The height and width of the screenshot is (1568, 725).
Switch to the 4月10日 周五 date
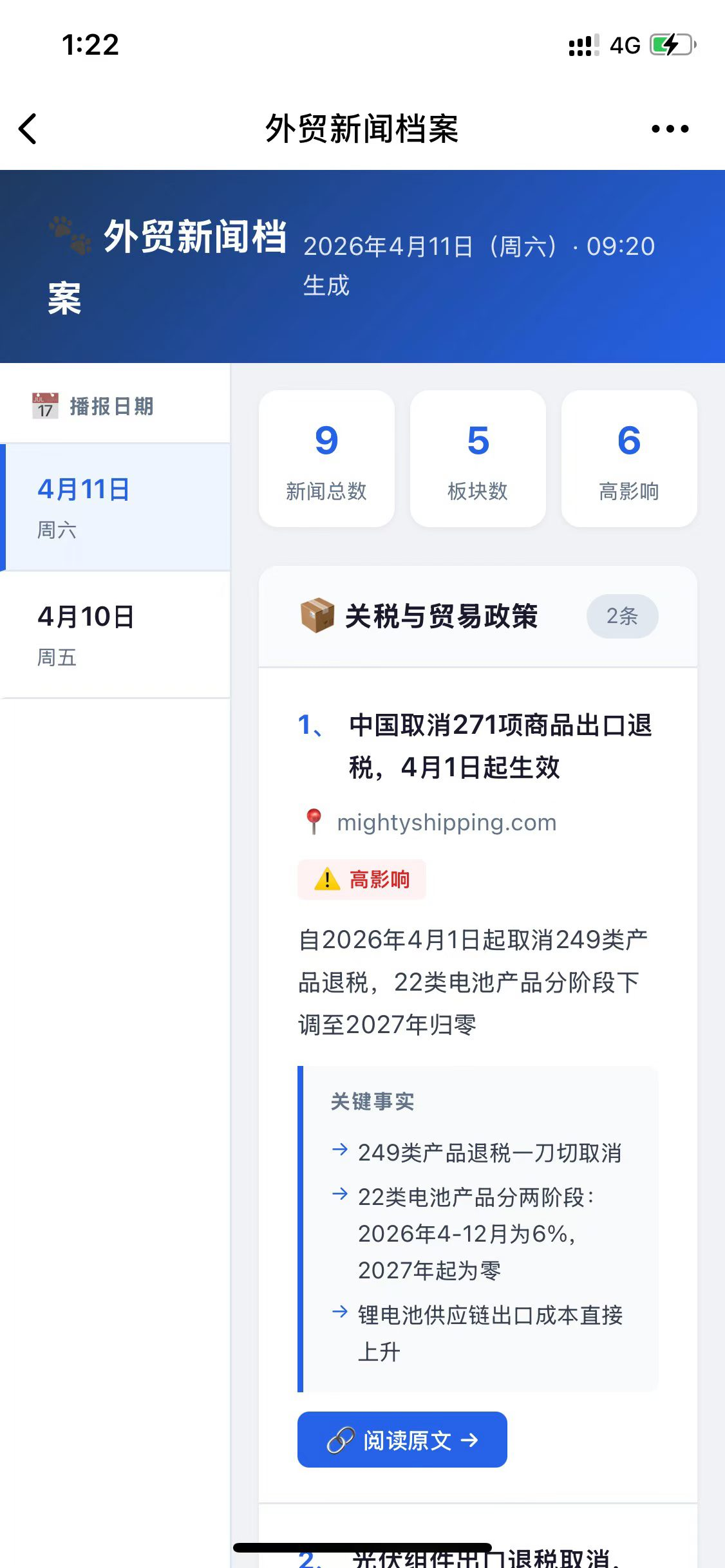click(x=115, y=635)
